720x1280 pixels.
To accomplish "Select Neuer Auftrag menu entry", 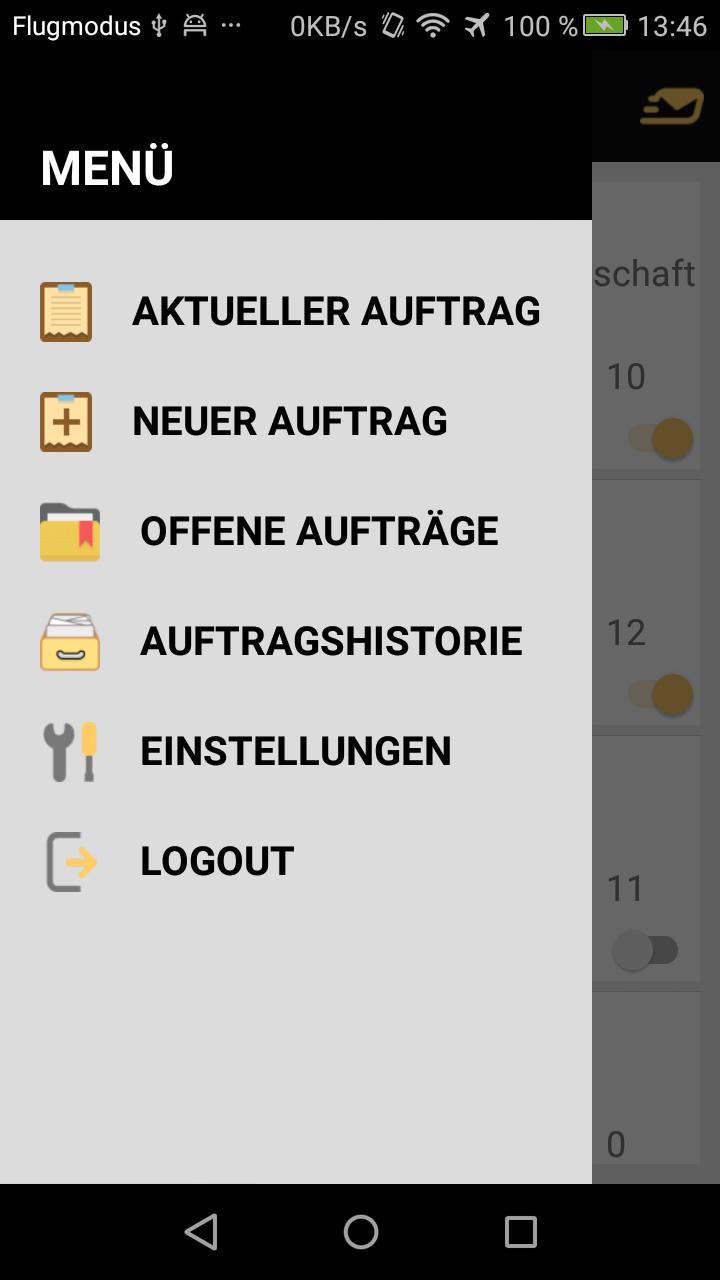I will (x=289, y=422).
